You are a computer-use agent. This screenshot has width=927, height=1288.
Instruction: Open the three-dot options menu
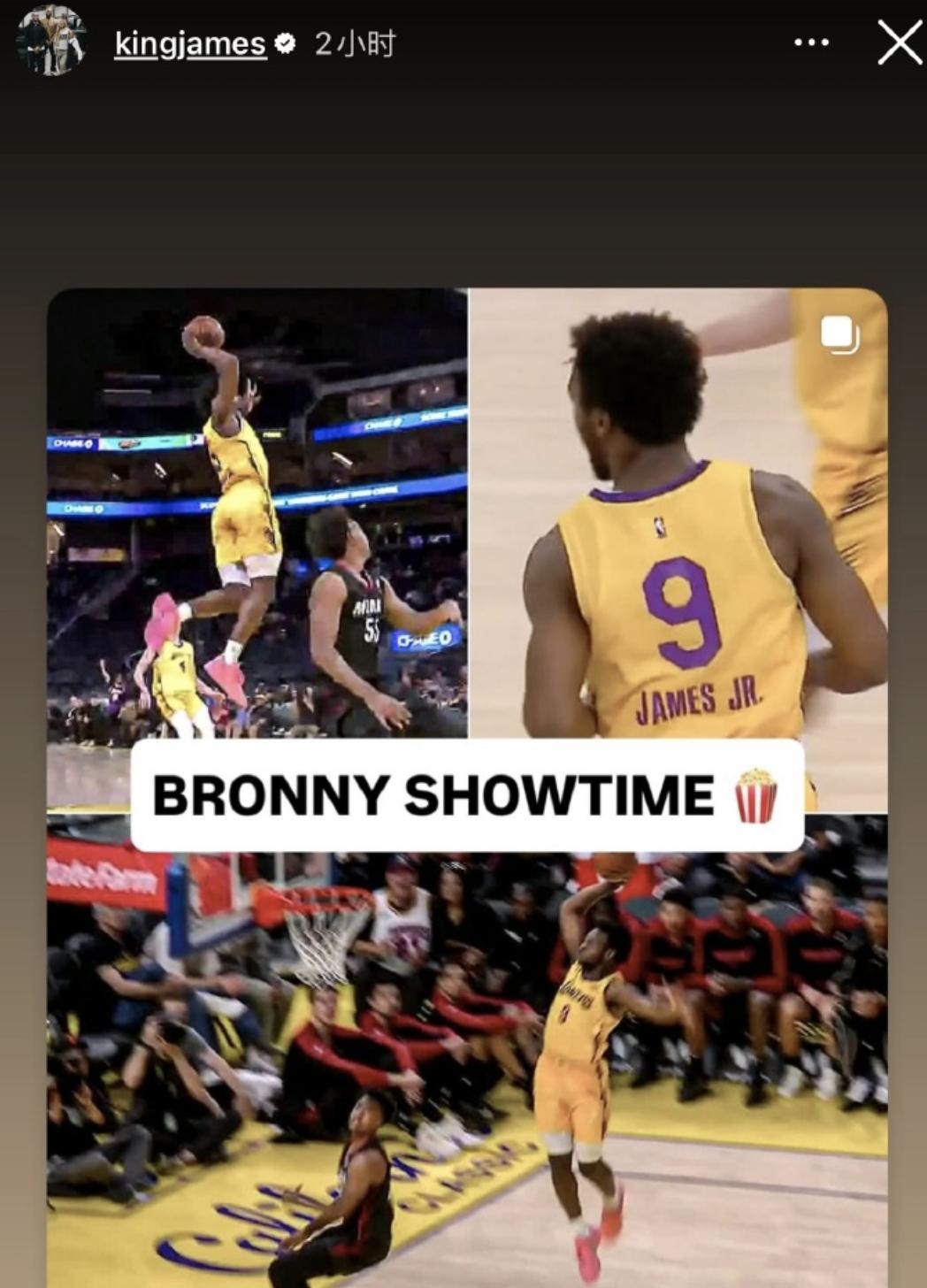click(811, 42)
